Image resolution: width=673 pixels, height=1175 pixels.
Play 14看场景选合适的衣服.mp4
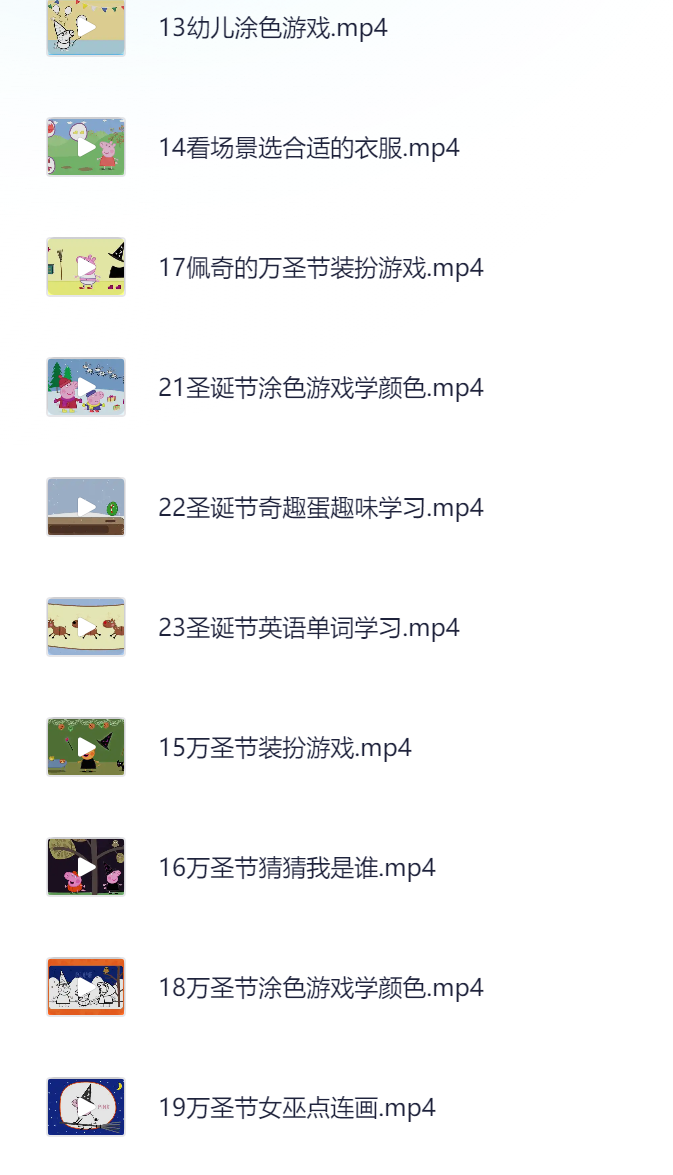pyautogui.click(x=308, y=148)
